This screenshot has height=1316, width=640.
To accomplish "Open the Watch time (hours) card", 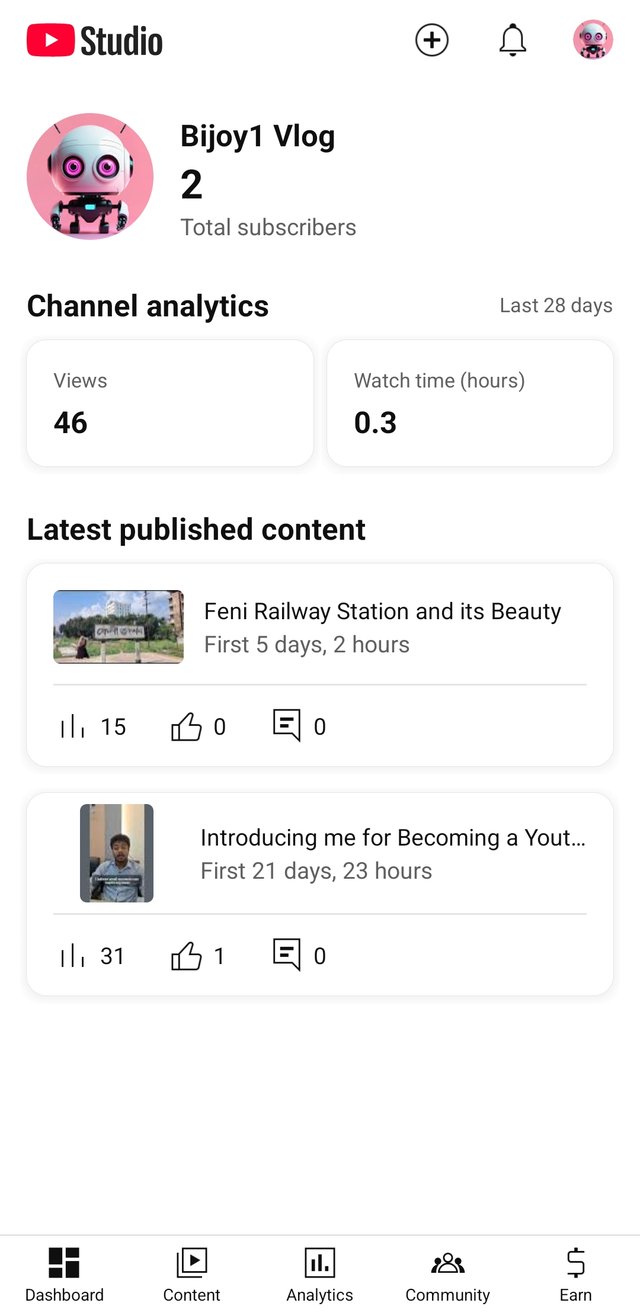I will pos(470,403).
